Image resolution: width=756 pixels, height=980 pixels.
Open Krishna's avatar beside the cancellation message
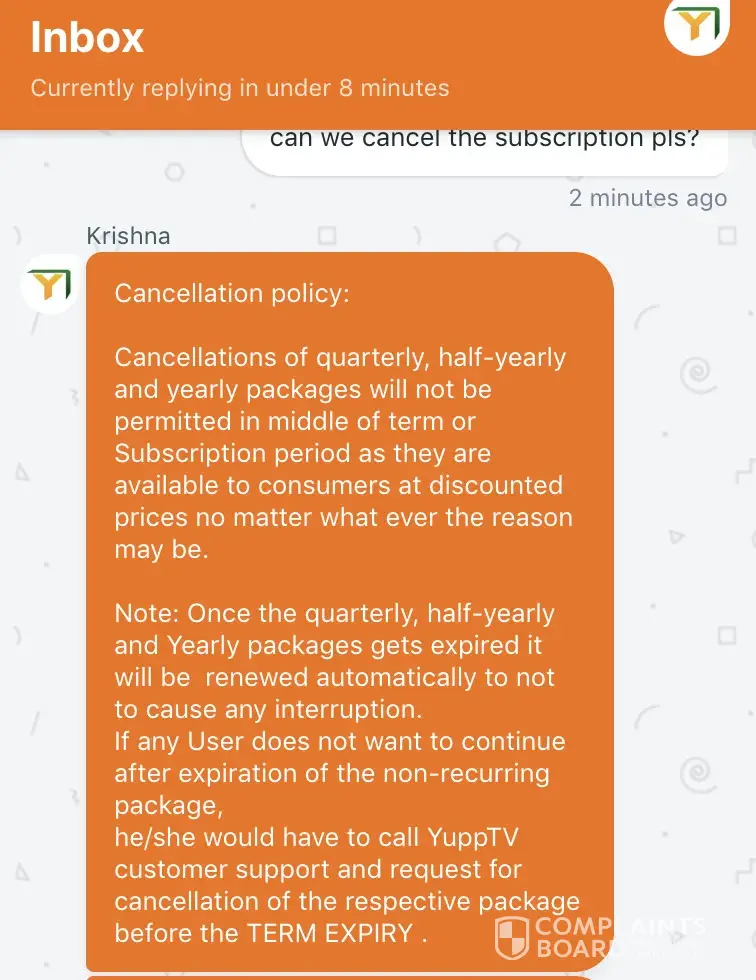50,284
